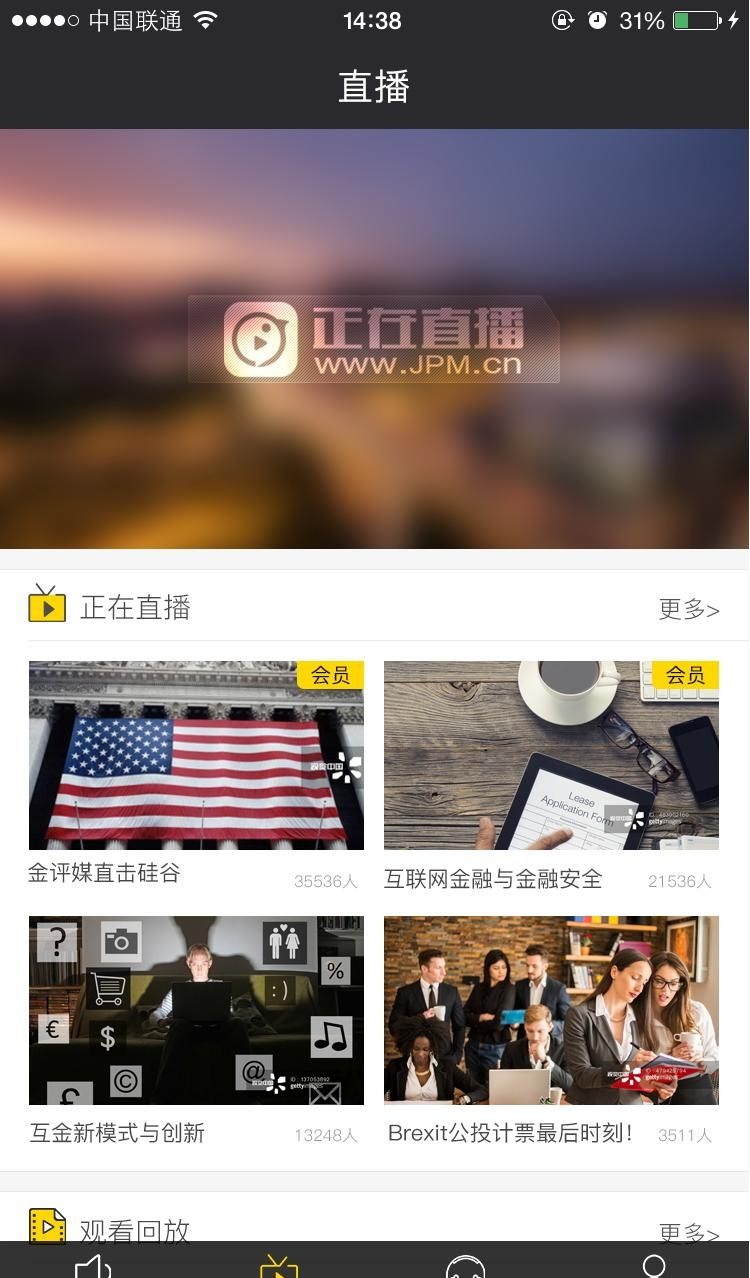Viewport: 750px width, 1278px height.
Task: Go to the profile tab in bottom bar
Action: [x=654, y=1264]
